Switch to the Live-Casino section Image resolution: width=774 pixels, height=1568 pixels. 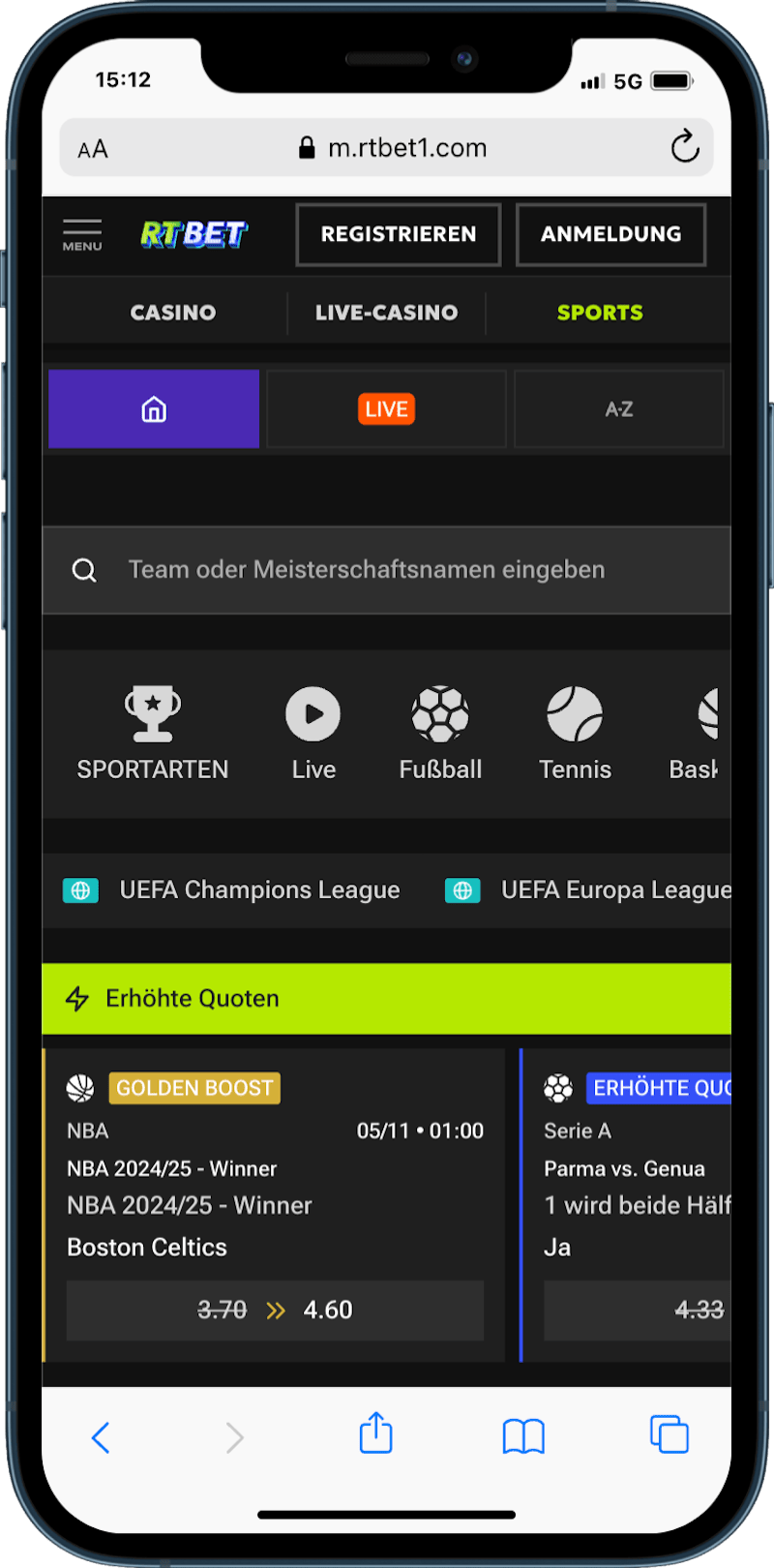pyautogui.click(x=386, y=313)
